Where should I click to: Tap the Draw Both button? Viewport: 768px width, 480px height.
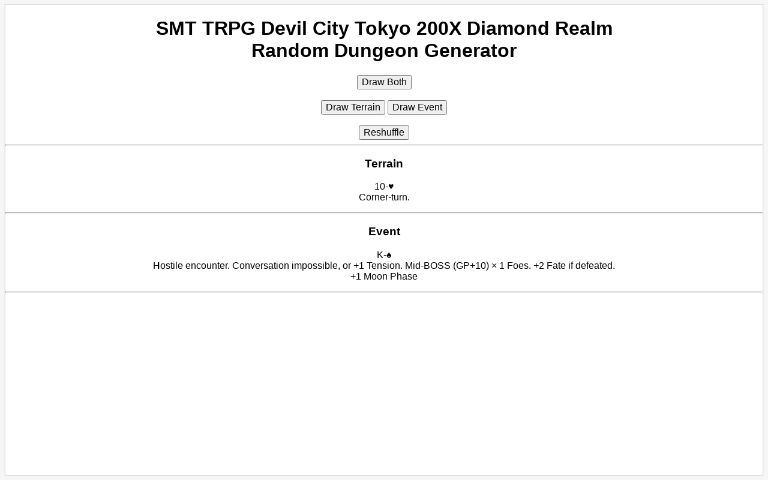point(384,82)
